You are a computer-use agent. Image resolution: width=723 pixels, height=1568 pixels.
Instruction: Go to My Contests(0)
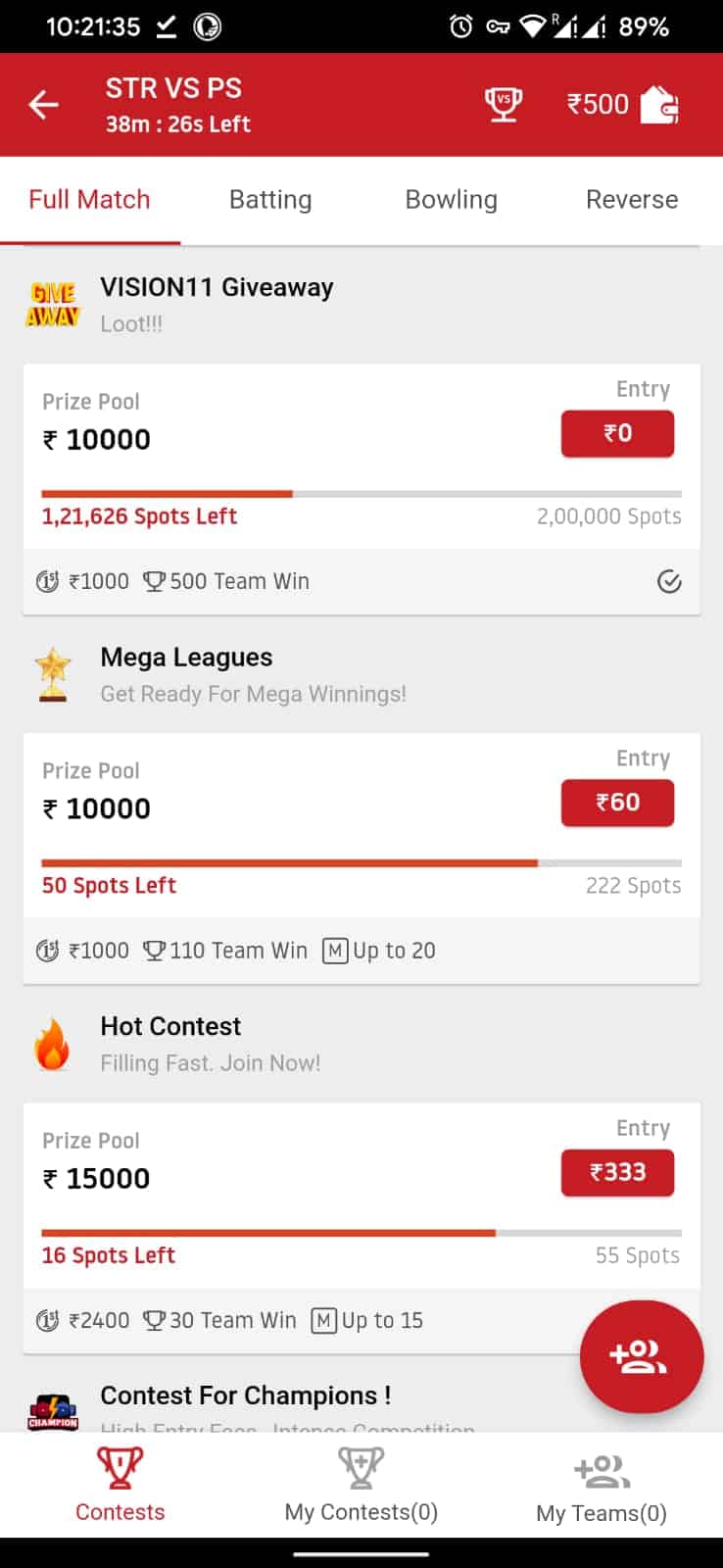[x=361, y=1486]
